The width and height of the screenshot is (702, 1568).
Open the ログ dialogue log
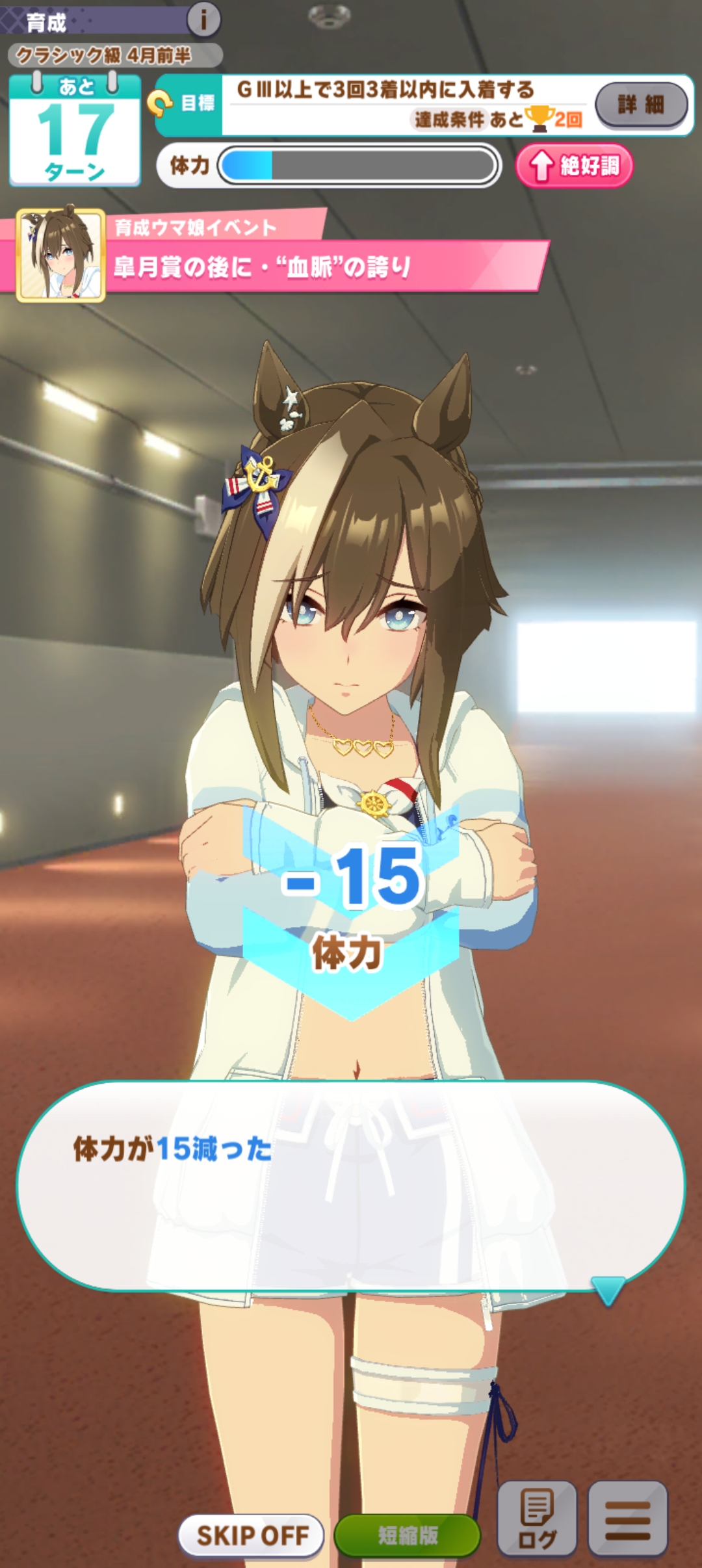point(537,1519)
